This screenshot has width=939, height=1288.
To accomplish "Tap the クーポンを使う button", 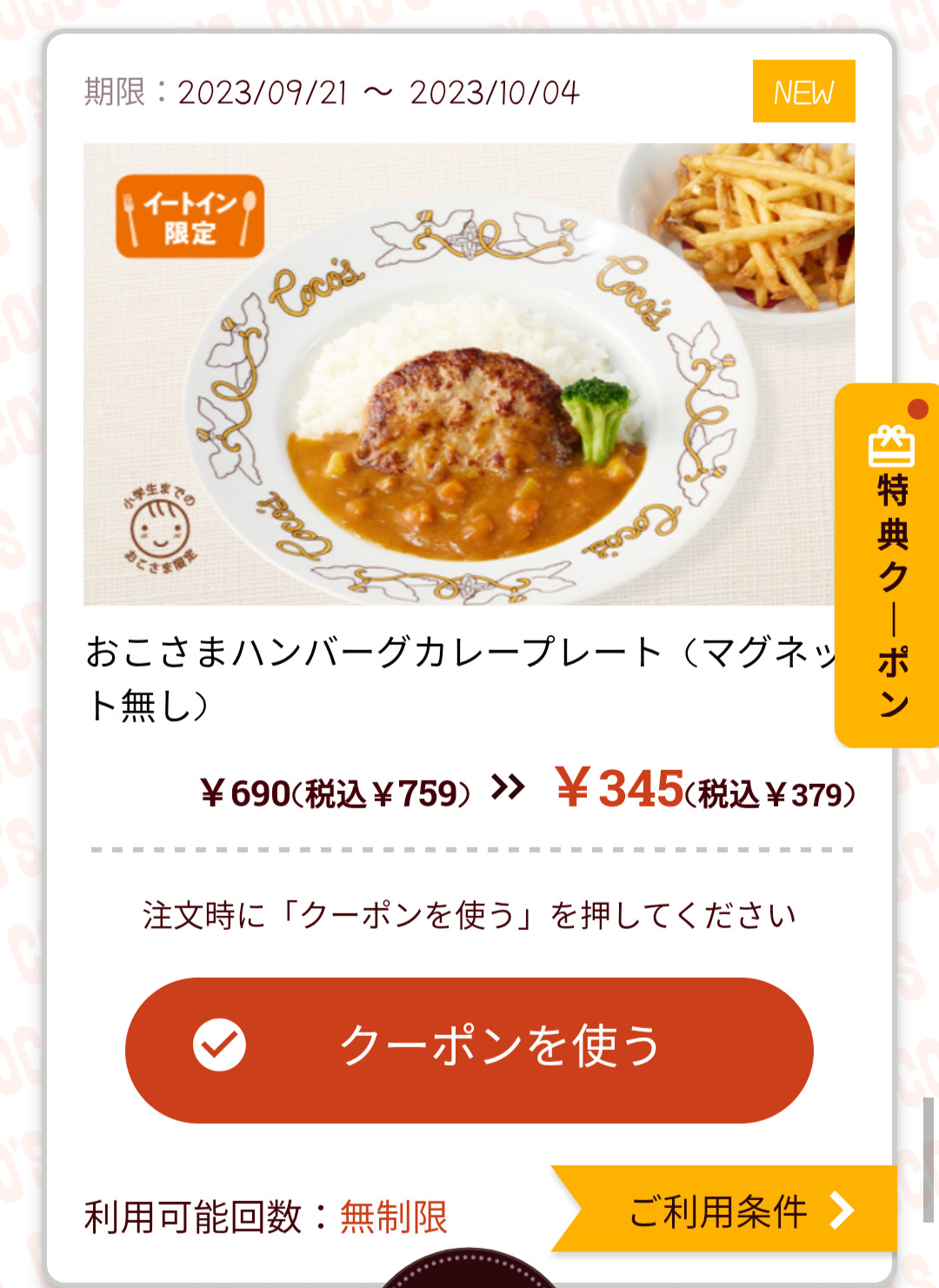I will coord(469,1049).
